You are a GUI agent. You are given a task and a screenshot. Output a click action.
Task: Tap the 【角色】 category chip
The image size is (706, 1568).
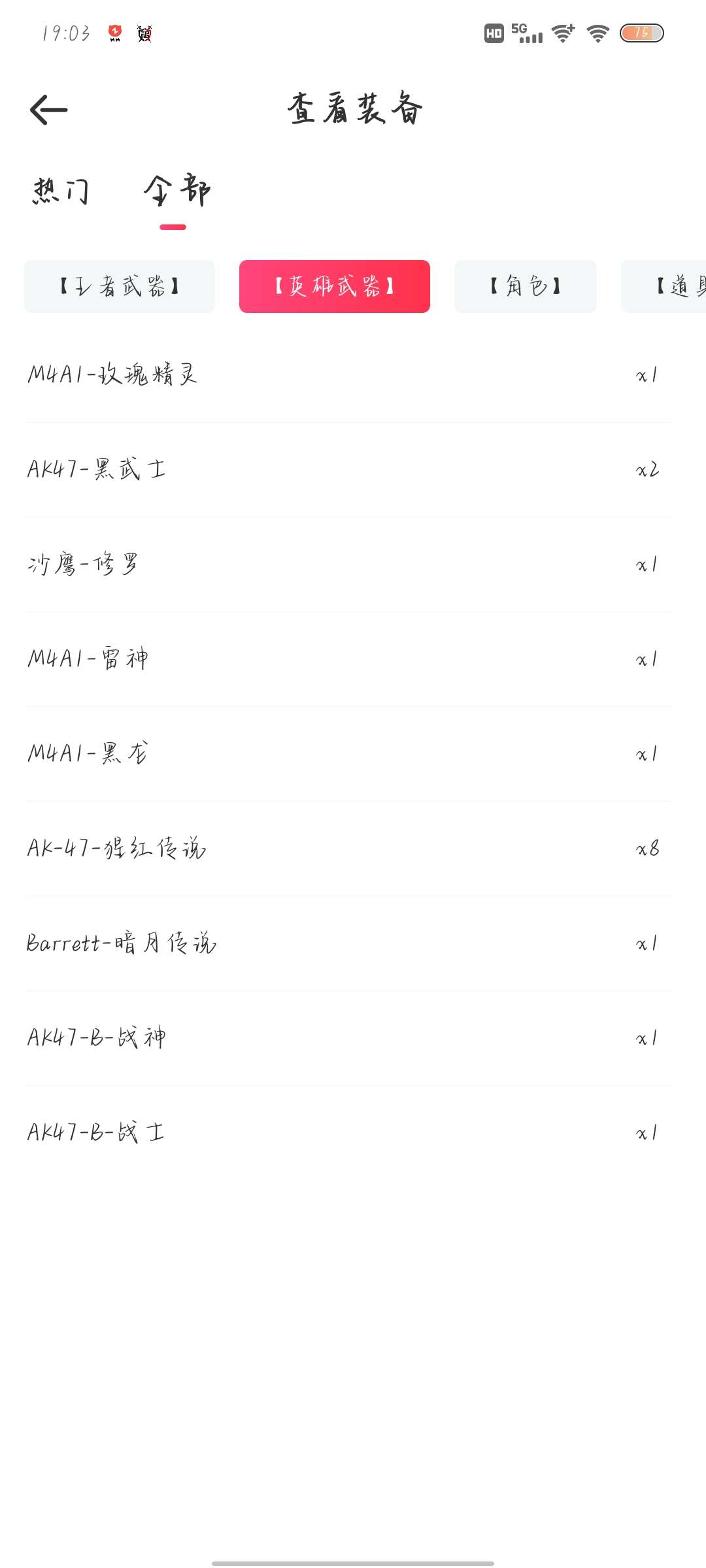[526, 286]
